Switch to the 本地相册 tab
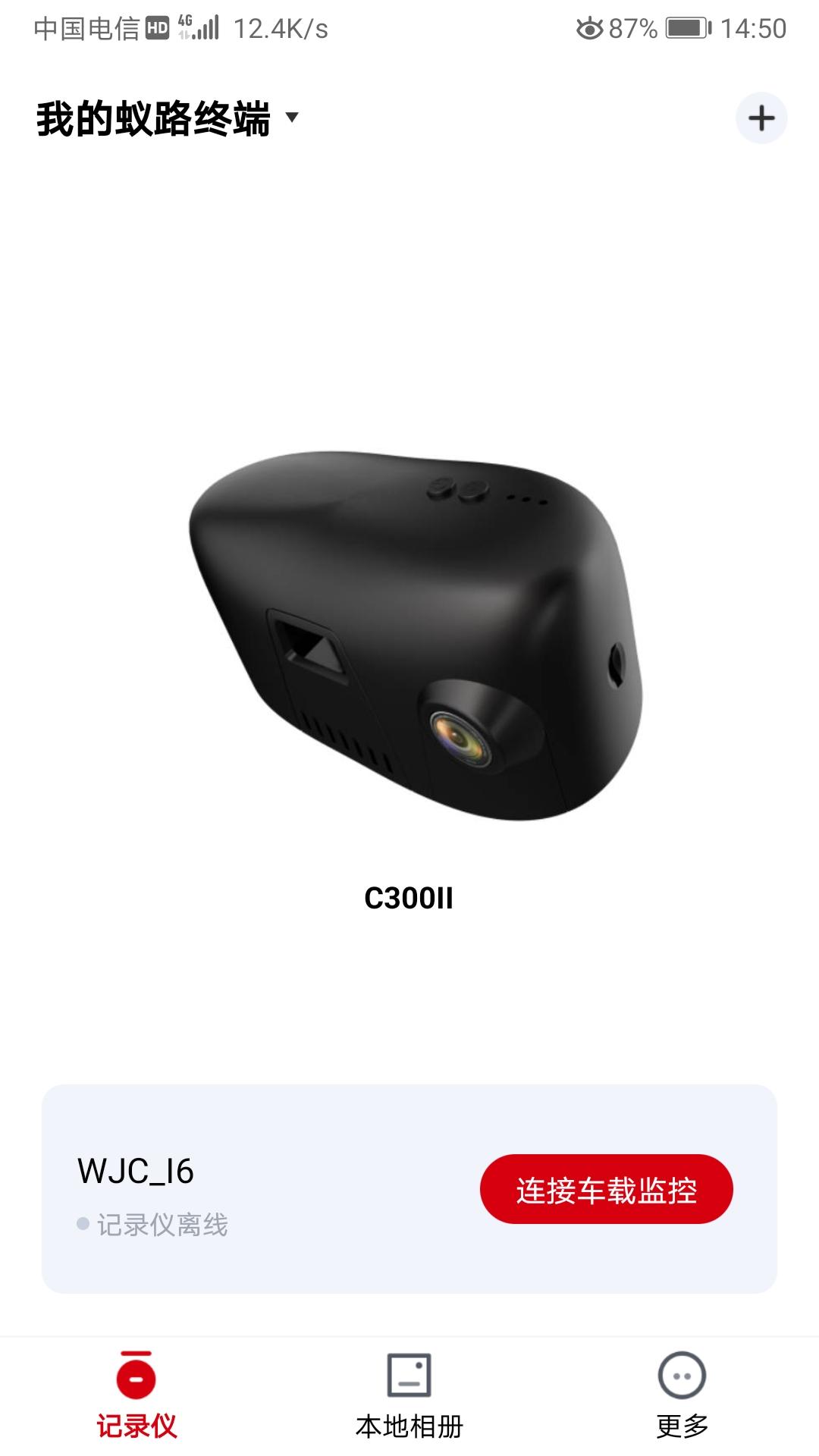 click(409, 1395)
